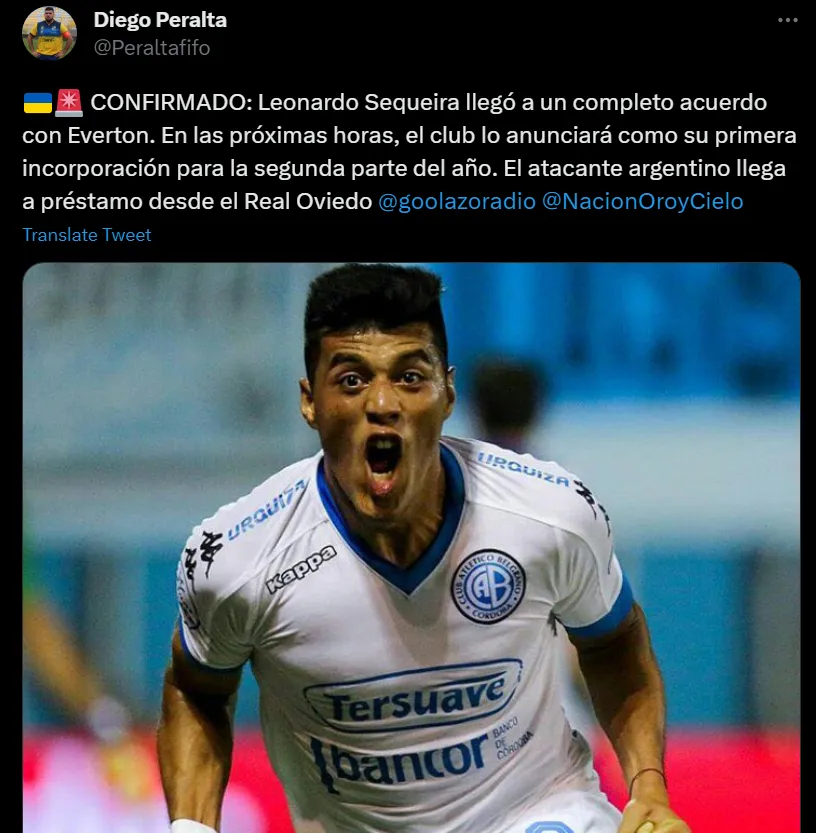Open Diego Peralta's profile picture
The height and width of the screenshot is (833, 816).
point(49,33)
